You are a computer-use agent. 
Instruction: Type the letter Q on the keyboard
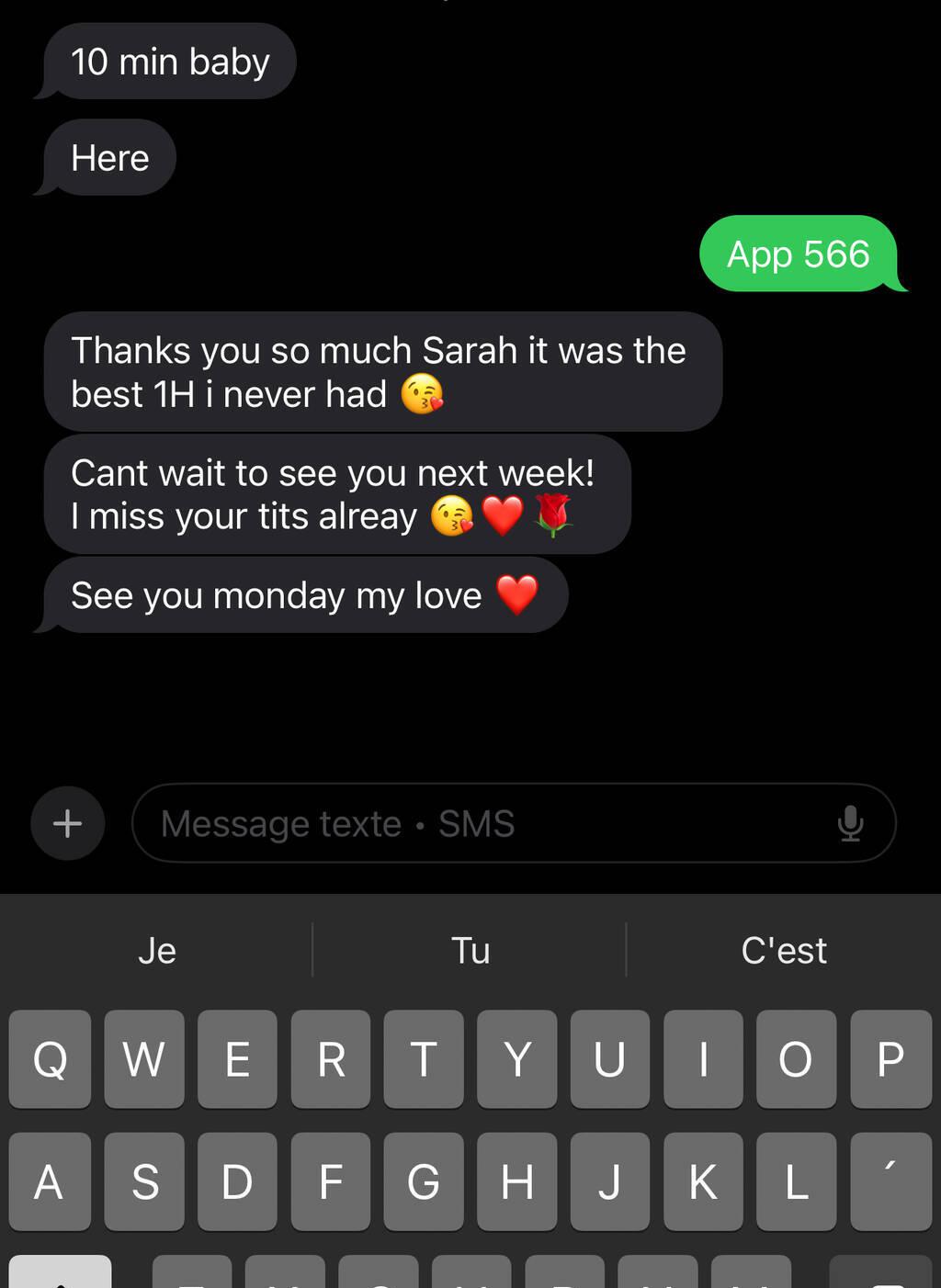[x=50, y=1058]
